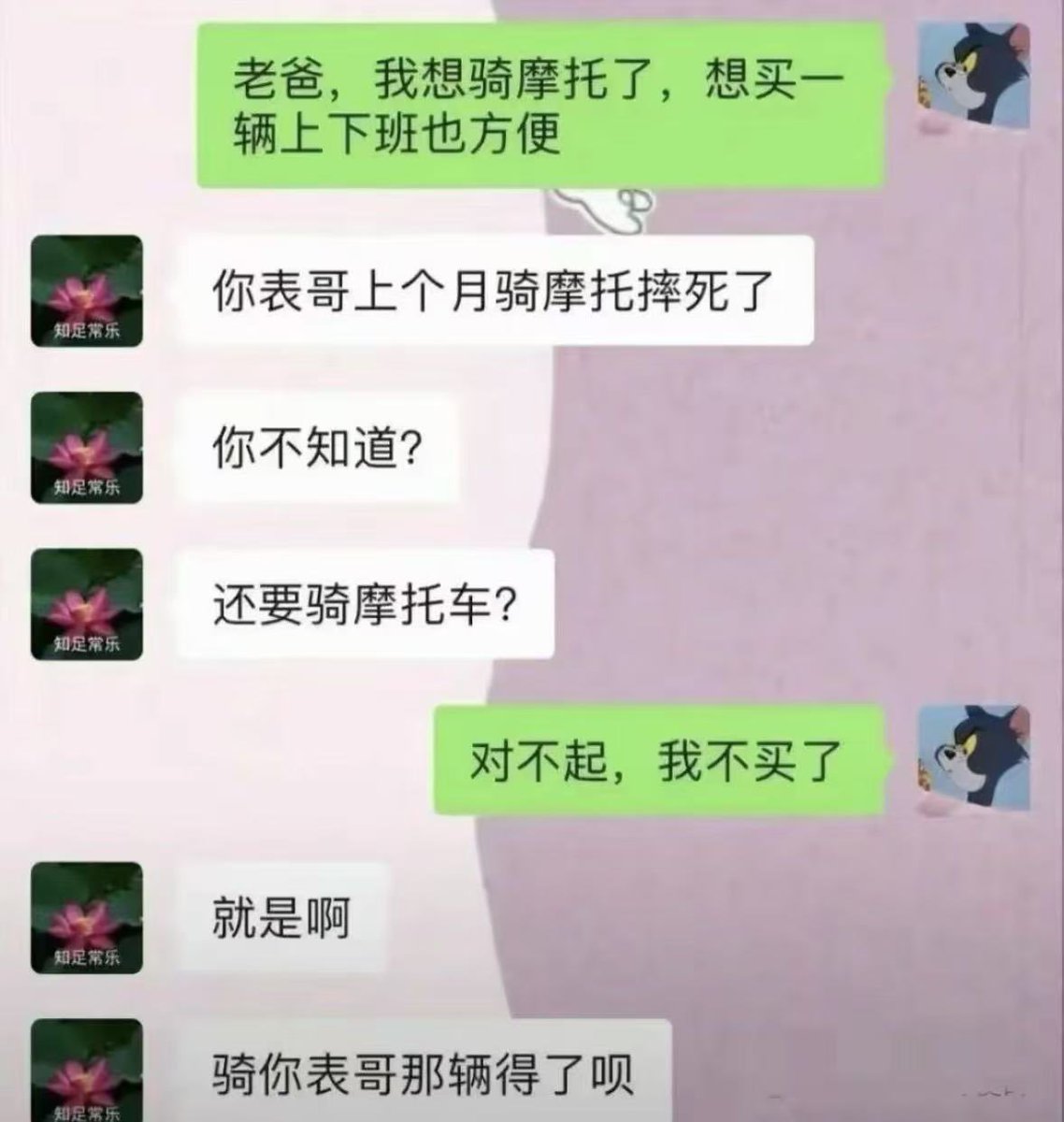View profile from avatar beside 还要骑摩托车?
This screenshot has height=1122, width=1064.
[87, 605]
